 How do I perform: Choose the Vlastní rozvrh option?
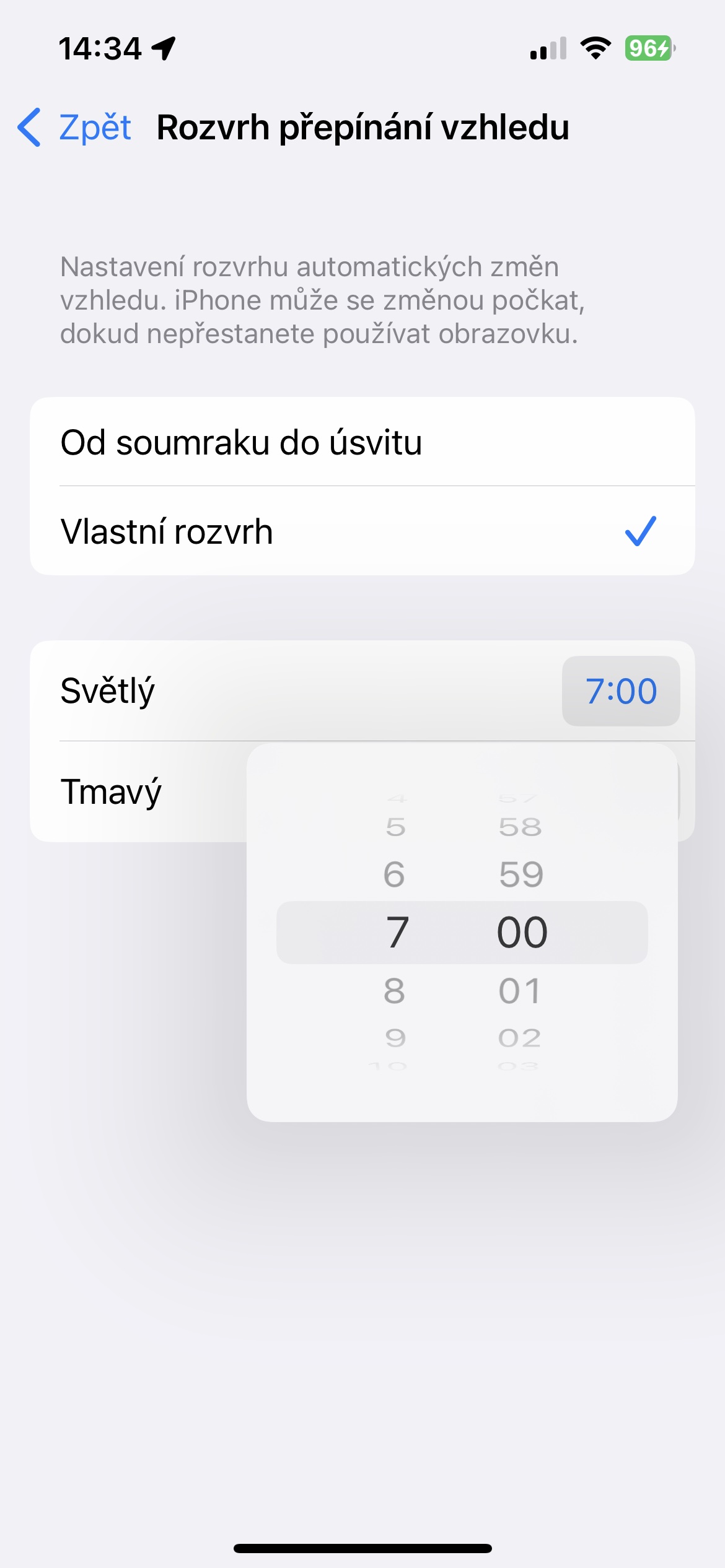362,531
